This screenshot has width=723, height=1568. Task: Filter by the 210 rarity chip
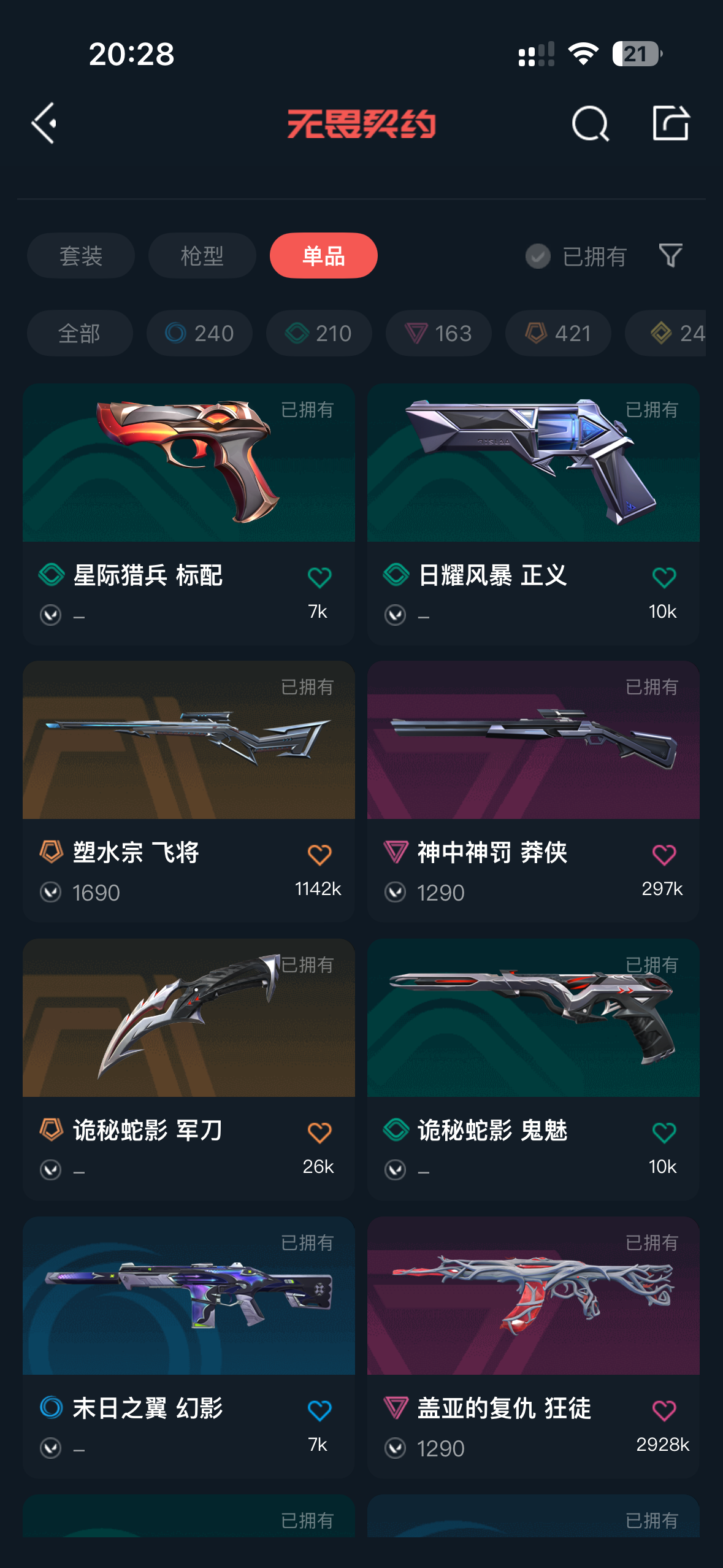pos(319,333)
